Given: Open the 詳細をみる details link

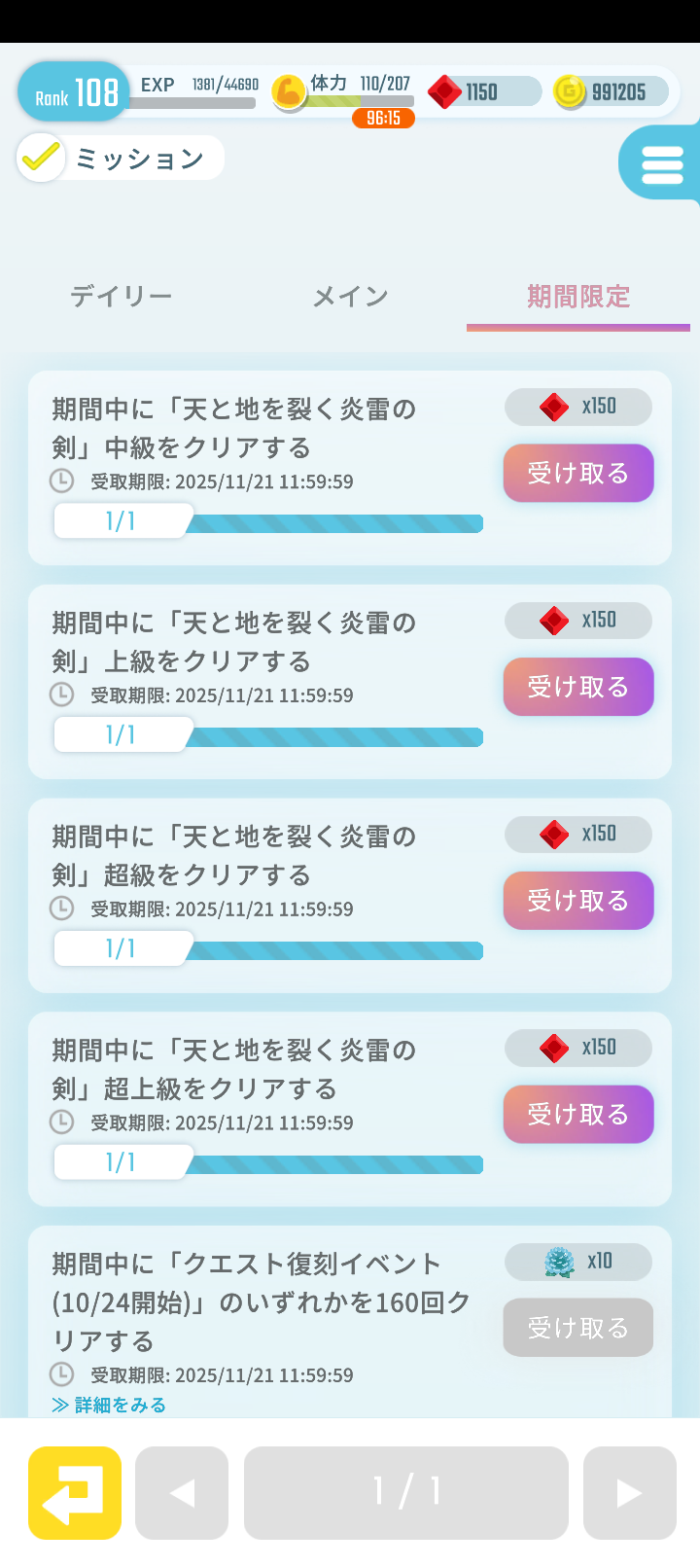Looking at the screenshot, I should pos(114,1407).
